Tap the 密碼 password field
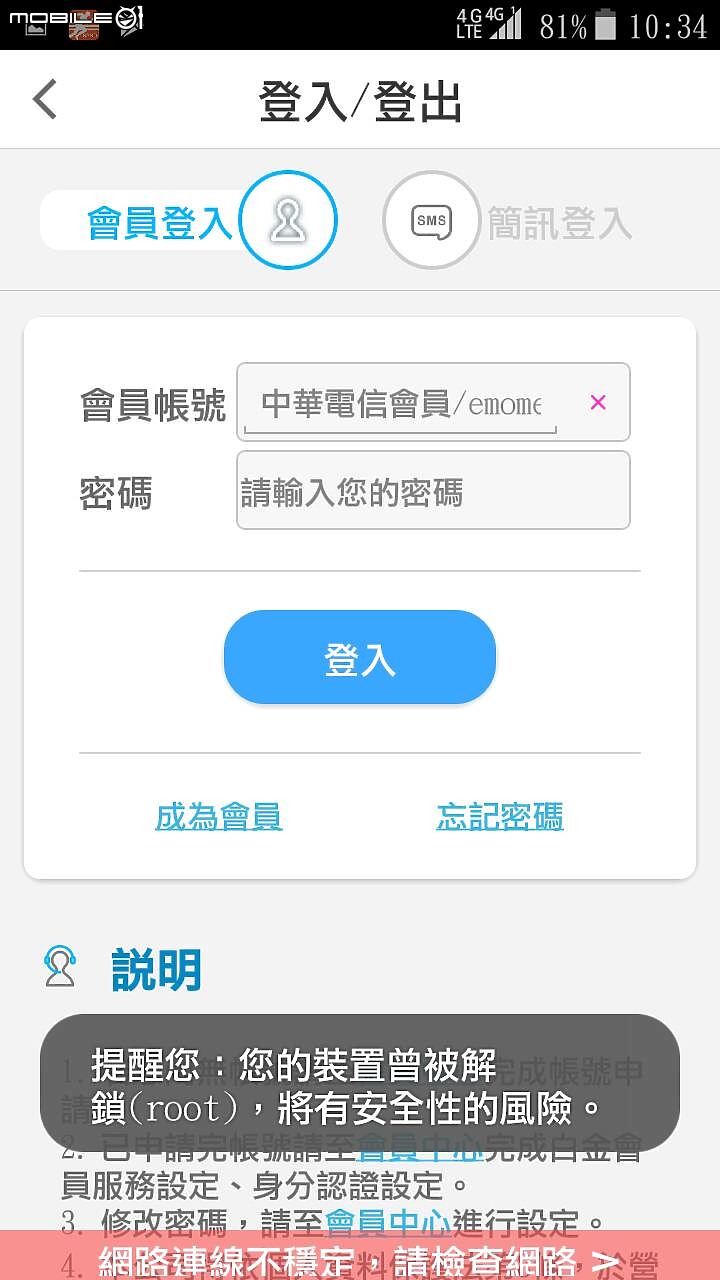This screenshot has height=1280, width=720. click(433, 491)
